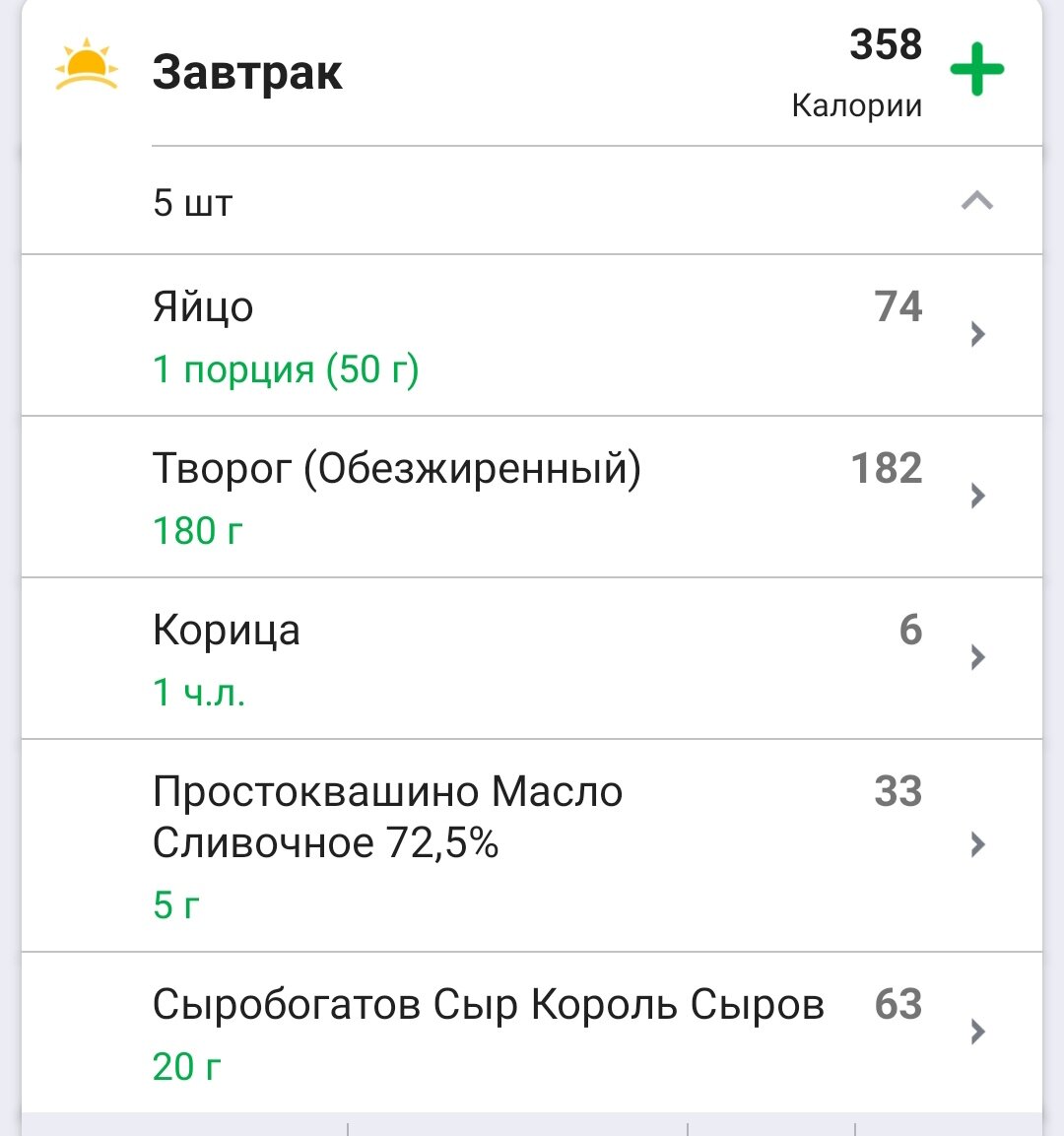This screenshot has width=1064, height=1136.
Task: Open details arrow for Яйцо
Action: point(976,333)
